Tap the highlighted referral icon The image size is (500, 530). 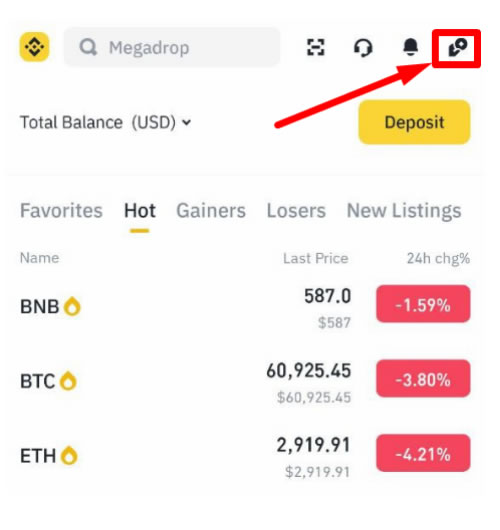click(x=457, y=47)
